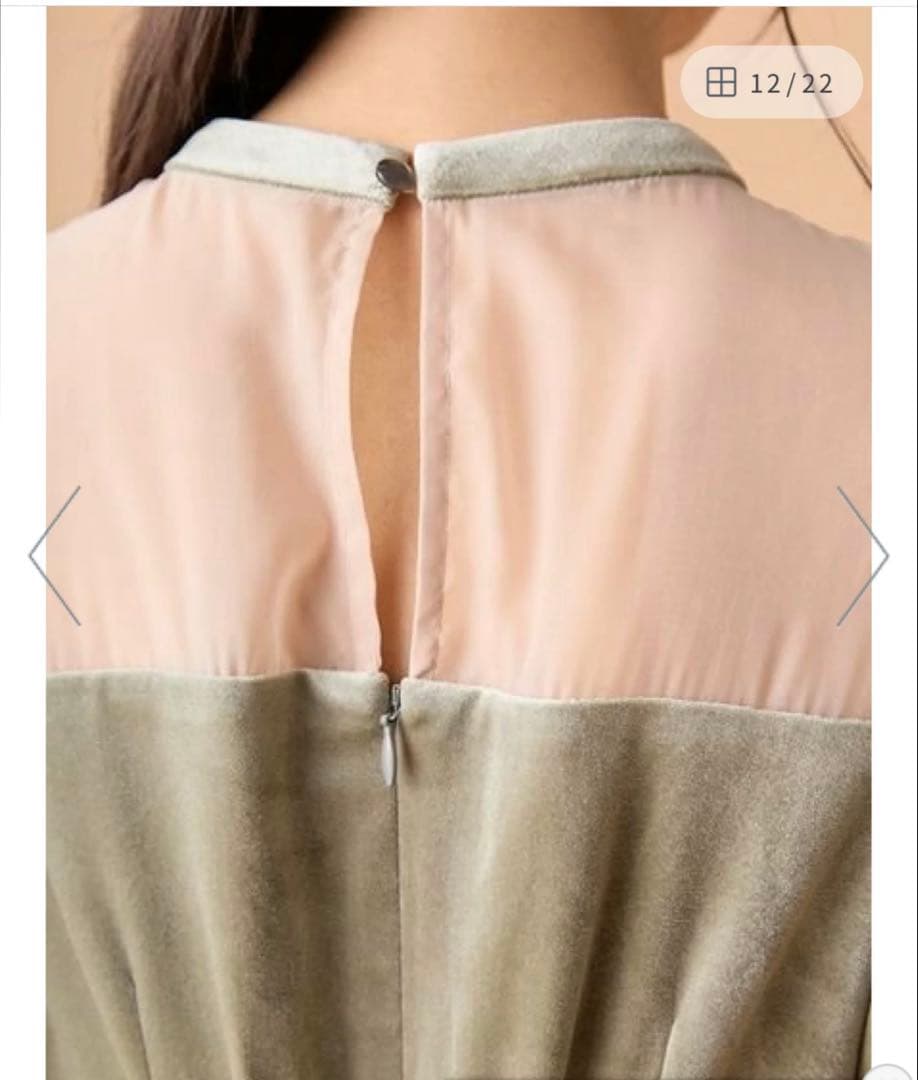Go to the previous product photo
Viewport: 918px width, 1080px height.
pos(55,555)
